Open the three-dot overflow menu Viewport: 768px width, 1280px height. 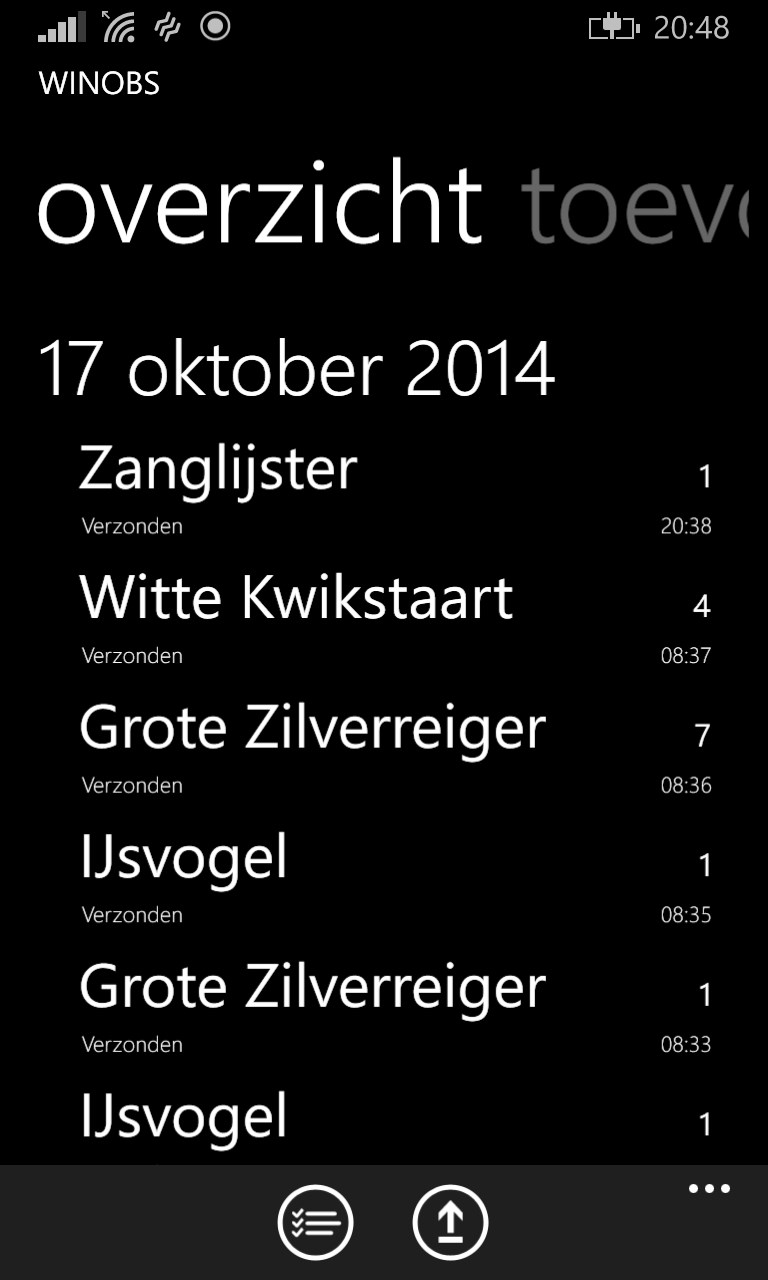point(709,1190)
